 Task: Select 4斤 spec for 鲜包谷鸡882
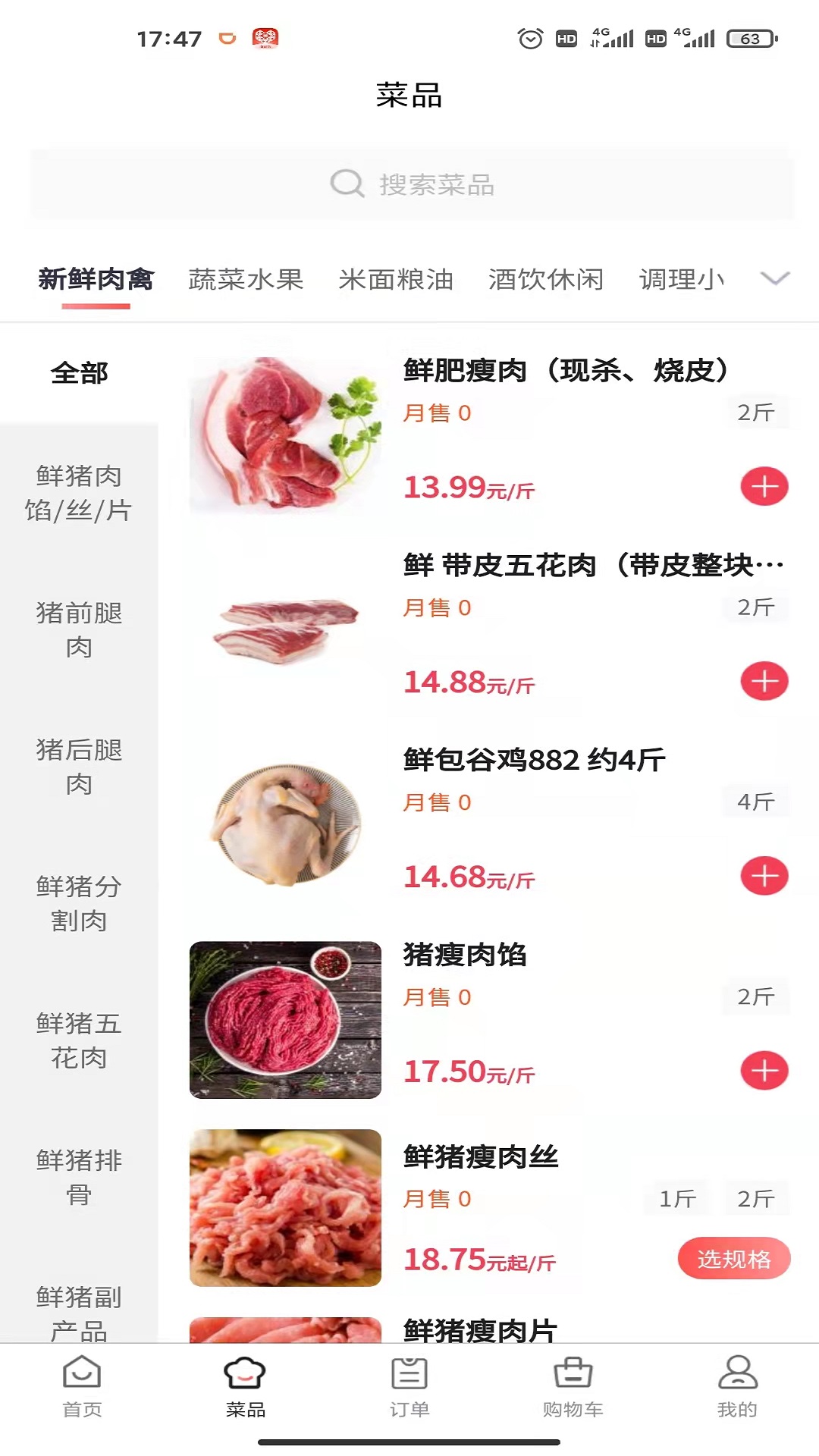coord(755,802)
